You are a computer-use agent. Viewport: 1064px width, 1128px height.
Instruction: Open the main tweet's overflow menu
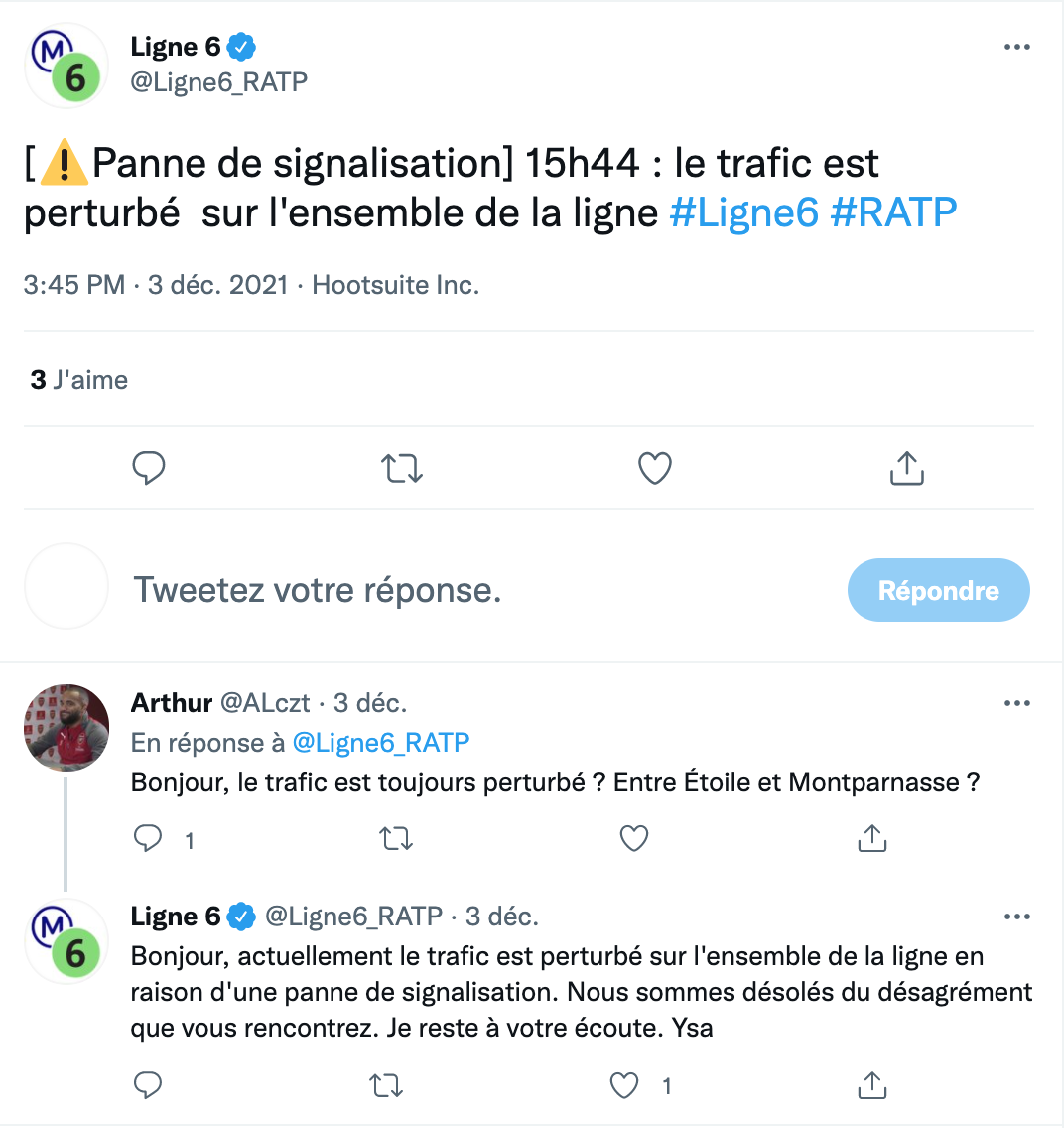tap(1016, 47)
